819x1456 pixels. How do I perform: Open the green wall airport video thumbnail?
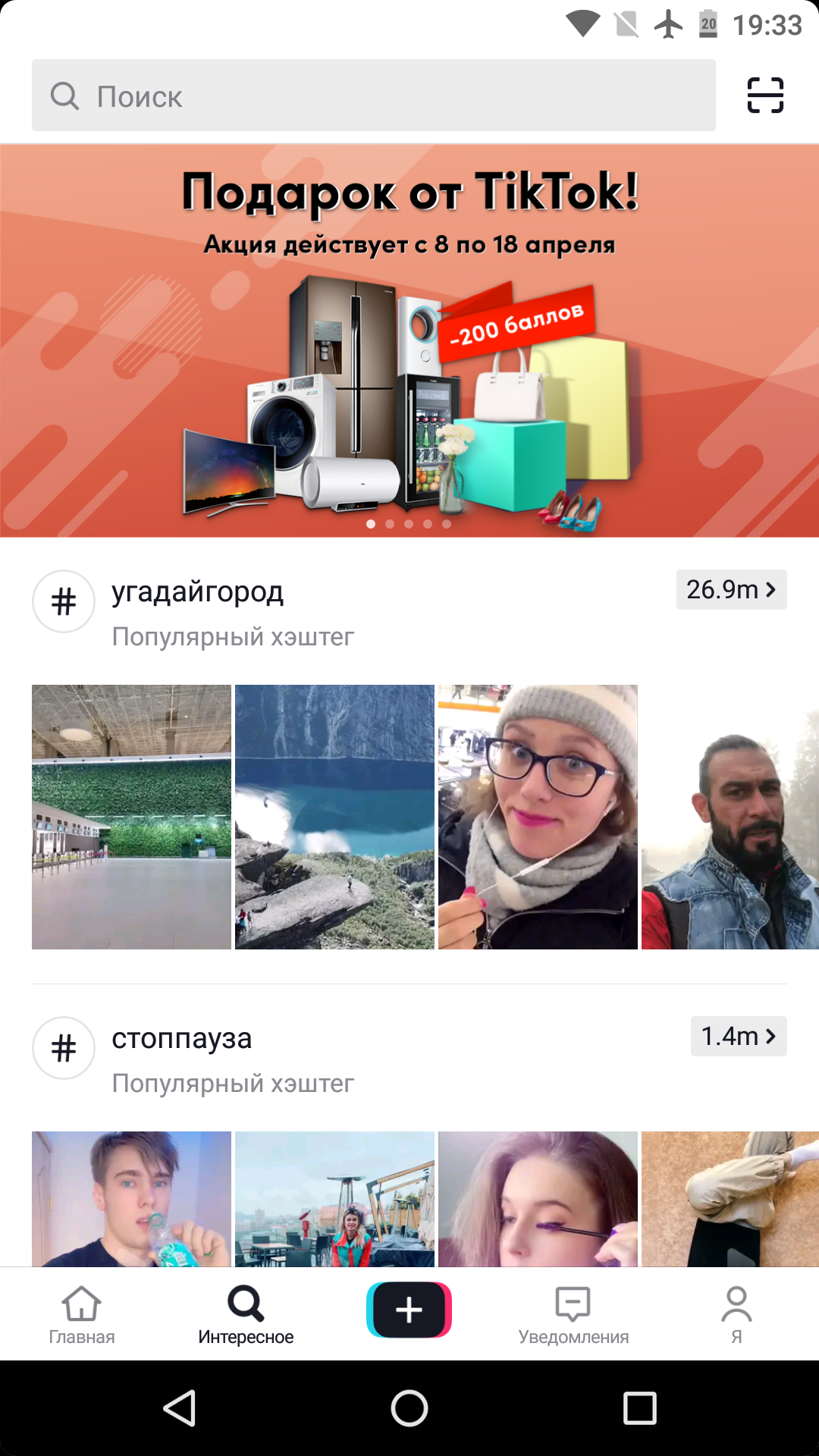coord(131,817)
